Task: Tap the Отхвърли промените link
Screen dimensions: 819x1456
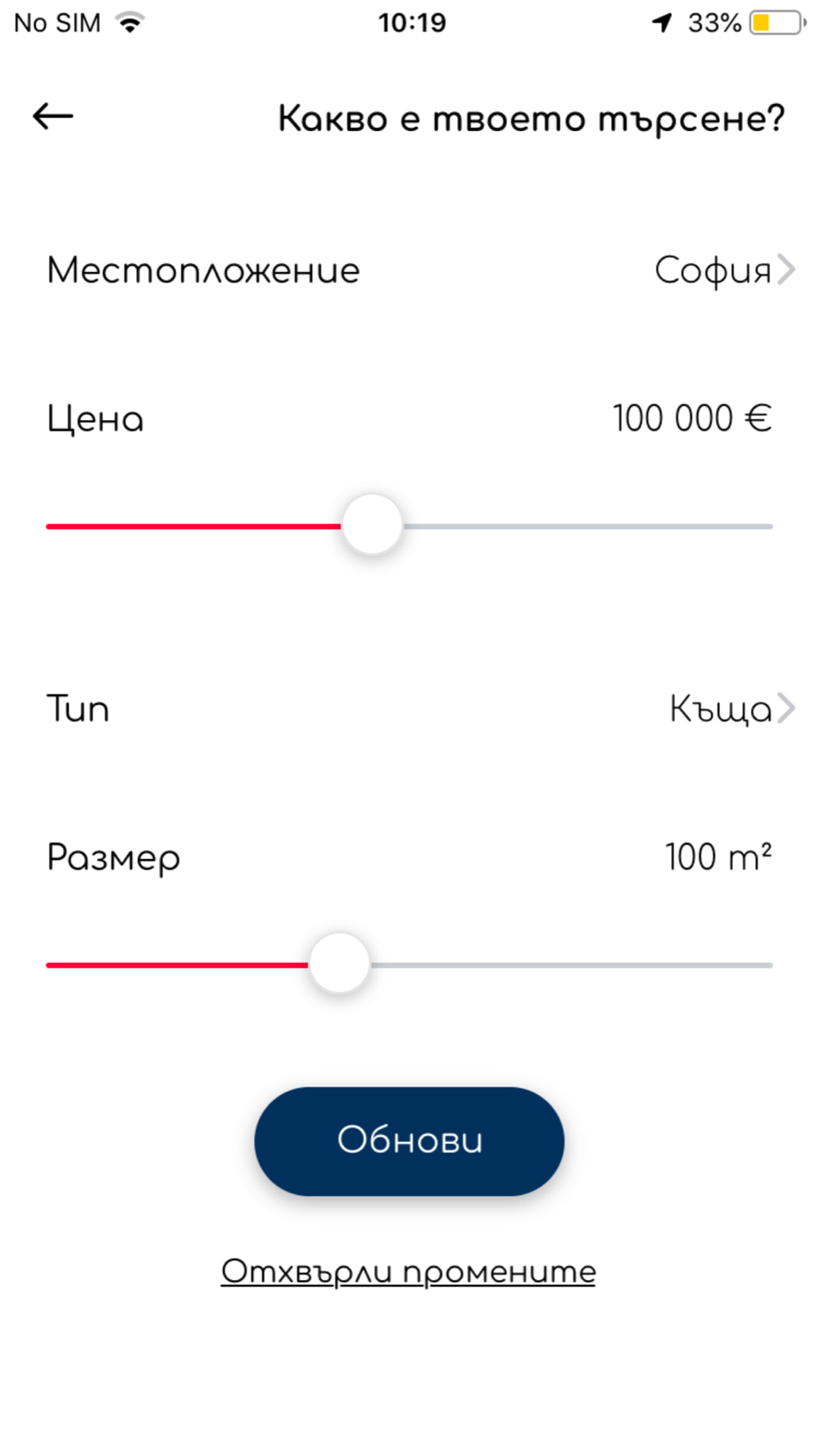Action: coord(409,1272)
